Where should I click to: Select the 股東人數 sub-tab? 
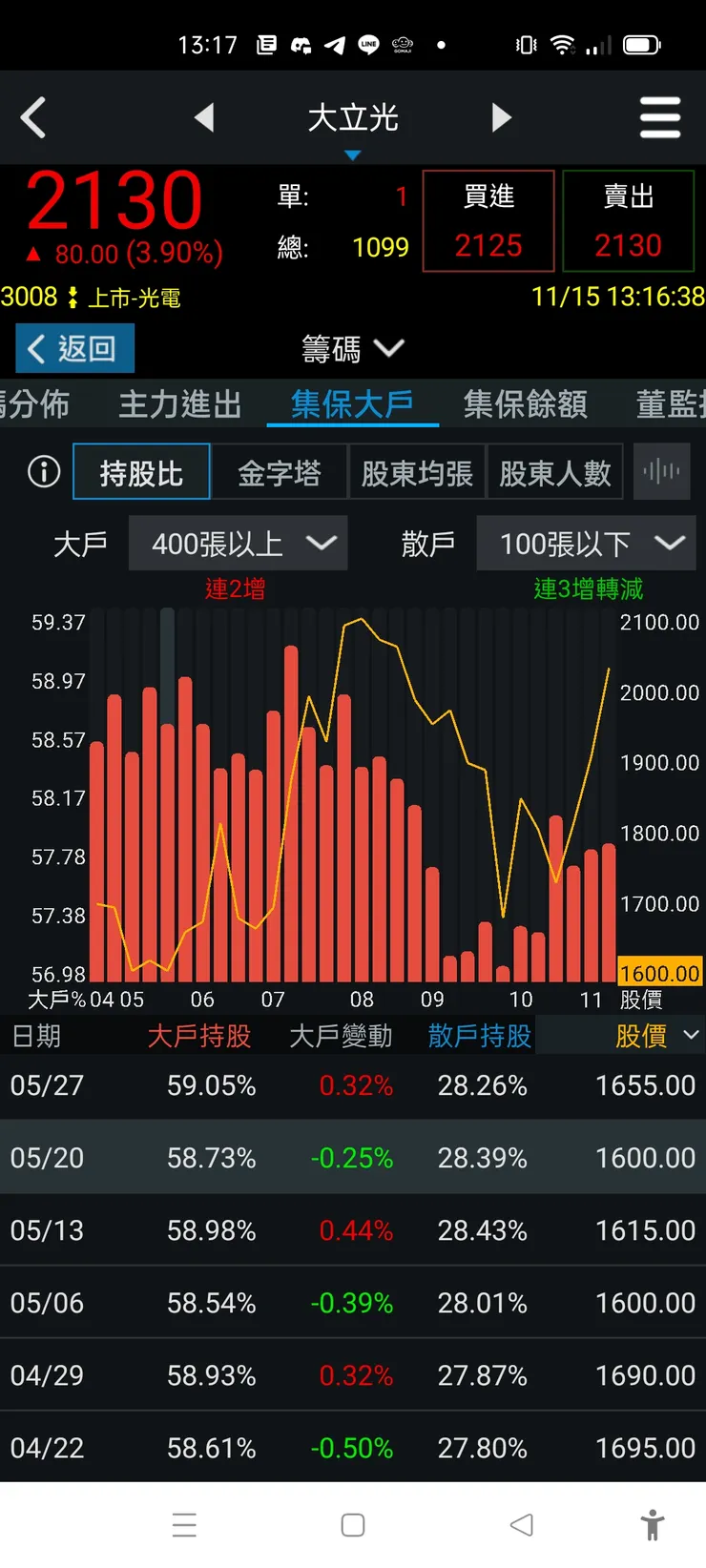555,471
